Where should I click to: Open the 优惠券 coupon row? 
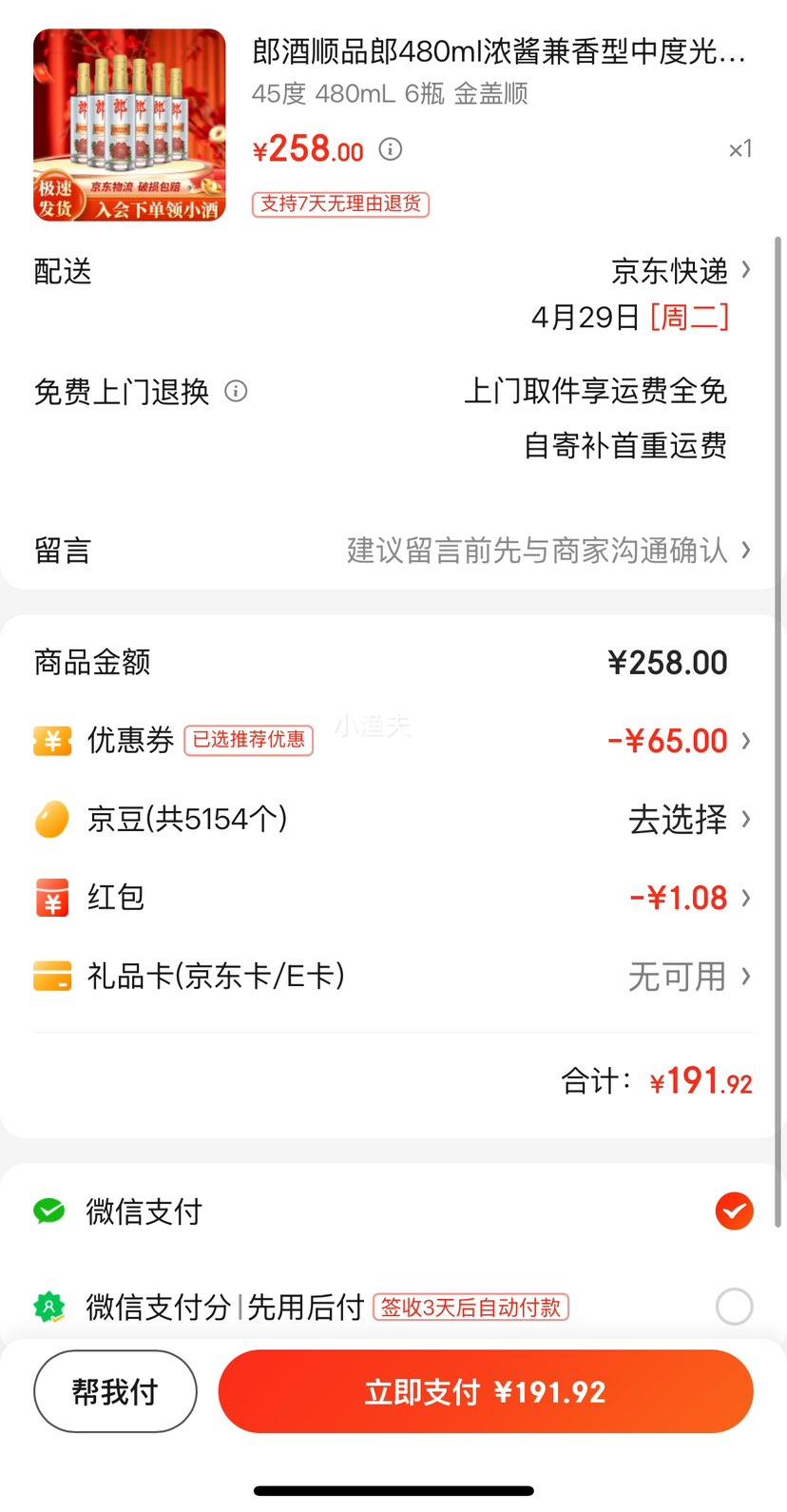click(x=393, y=740)
